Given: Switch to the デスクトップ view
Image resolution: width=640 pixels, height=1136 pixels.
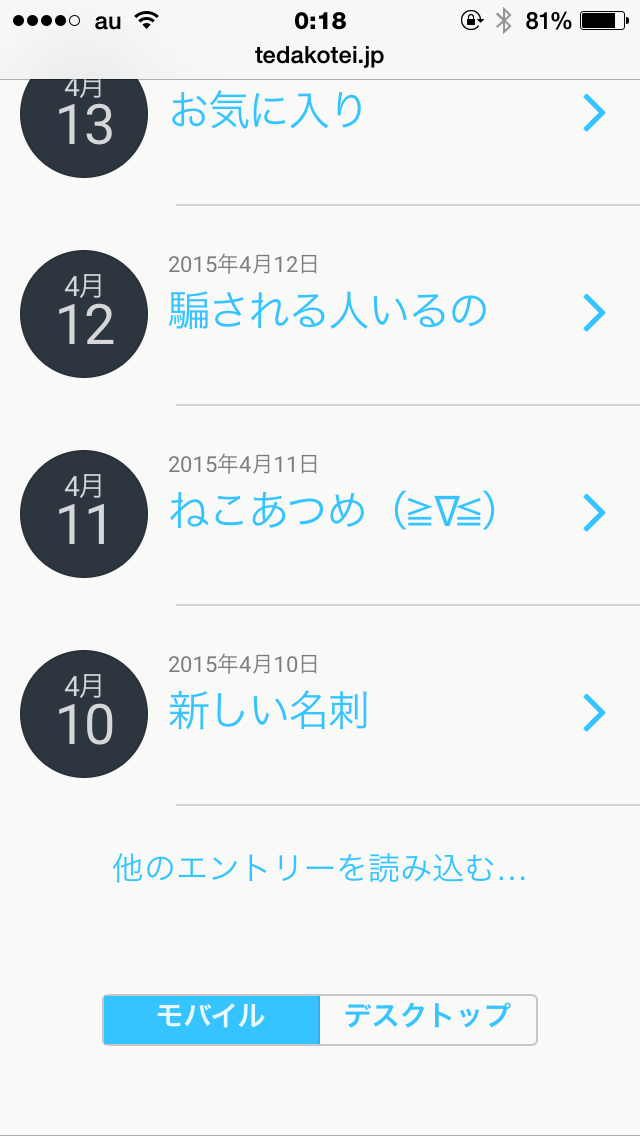Looking at the screenshot, I should coord(427,1018).
